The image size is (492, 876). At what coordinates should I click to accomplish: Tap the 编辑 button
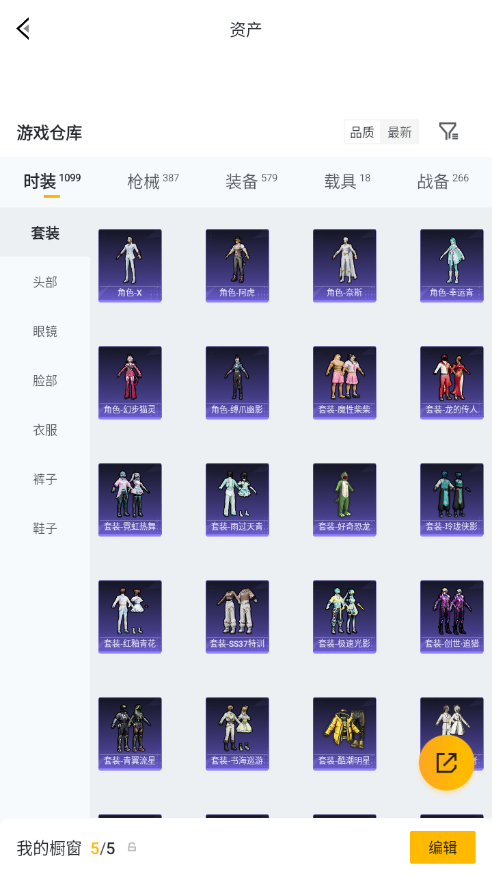443,848
